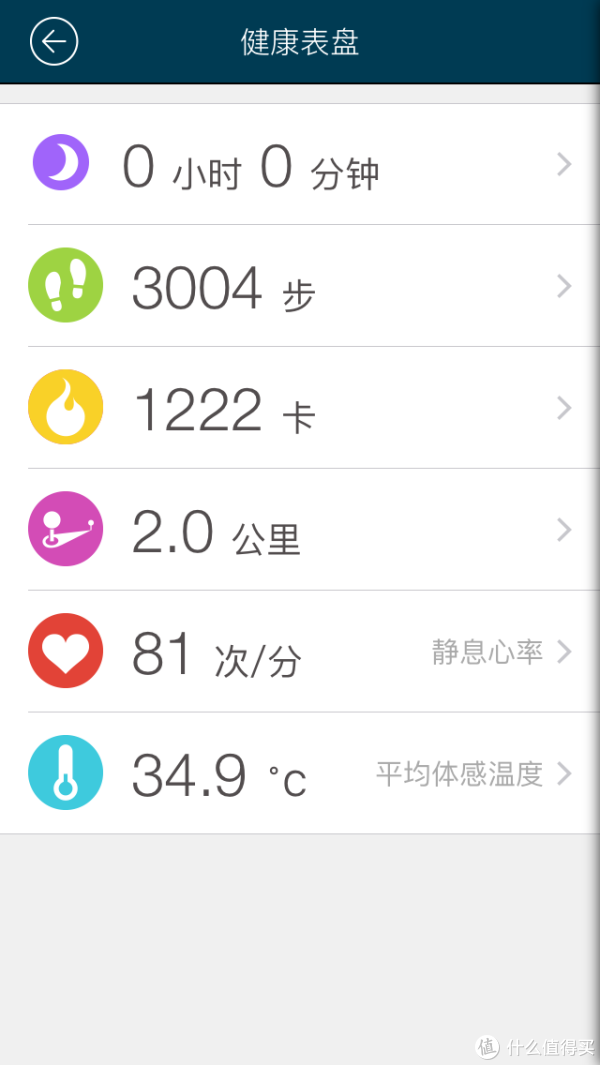Image resolution: width=600 pixels, height=1065 pixels.
Task: Open the resting heart rate row
Action: (x=300, y=651)
